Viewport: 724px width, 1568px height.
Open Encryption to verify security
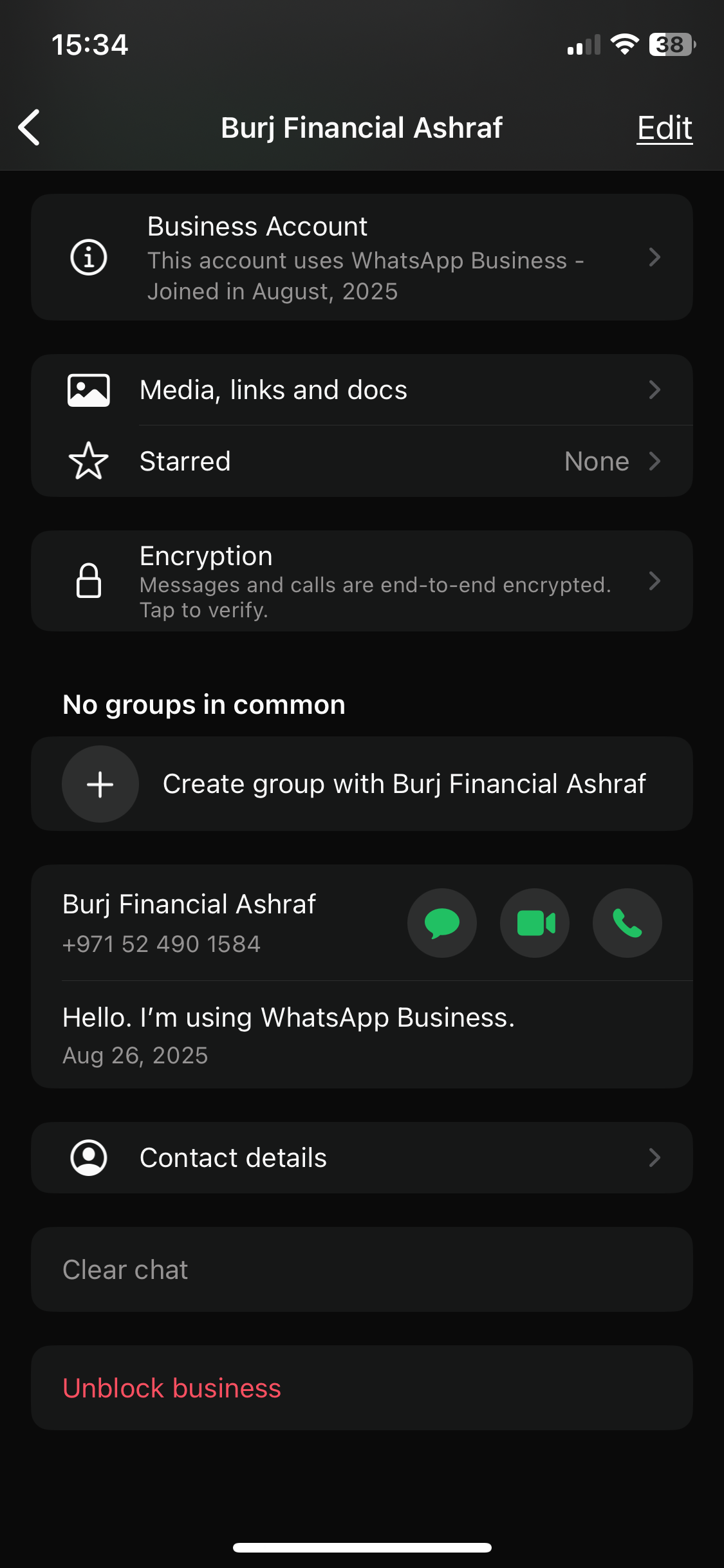362,581
